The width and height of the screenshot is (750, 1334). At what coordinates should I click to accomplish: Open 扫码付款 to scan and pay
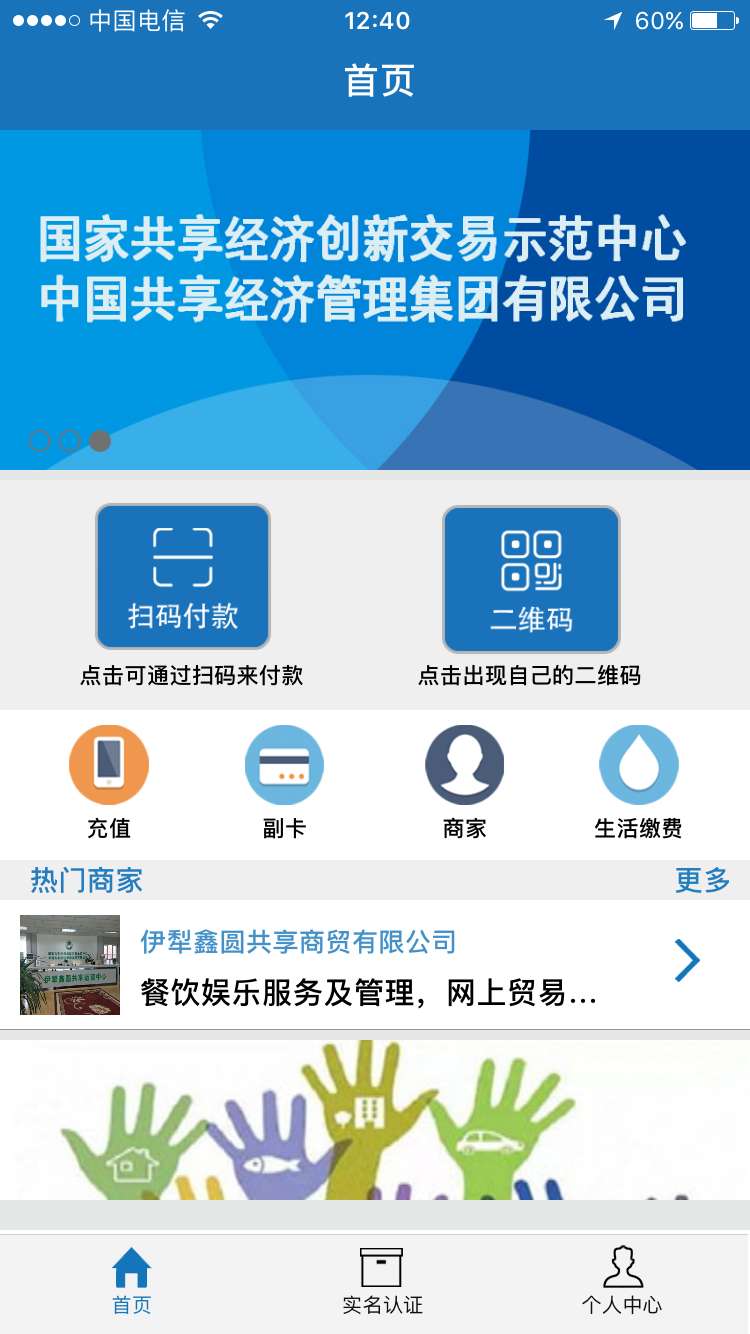183,577
